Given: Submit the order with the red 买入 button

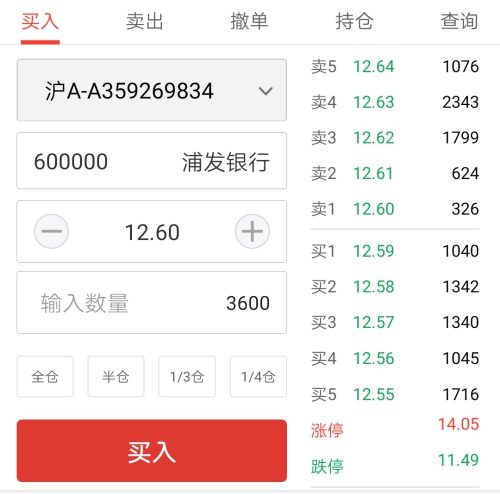Looking at the screenshot, I should [152, 451].
